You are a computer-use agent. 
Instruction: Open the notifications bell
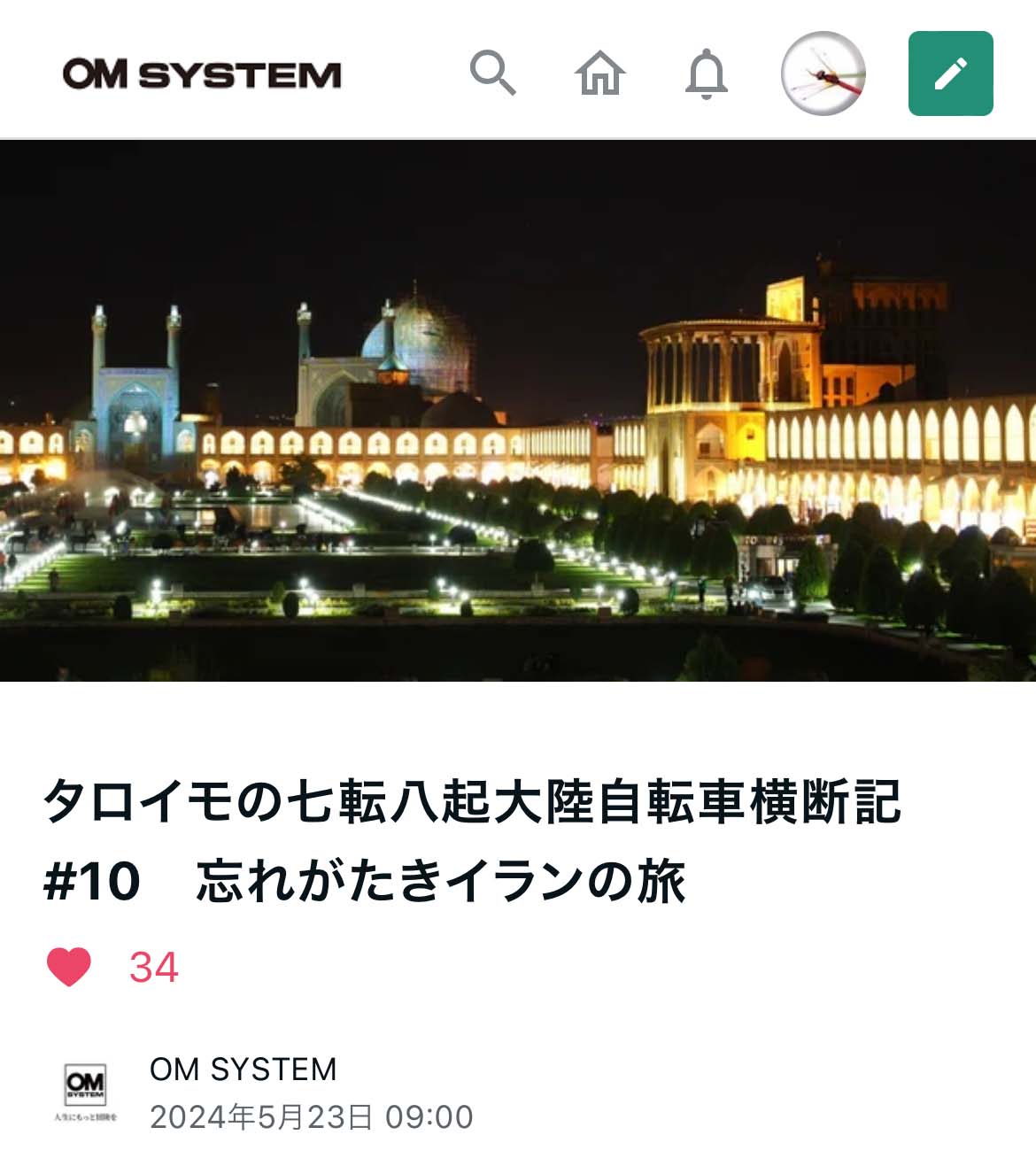coord(706,73)
